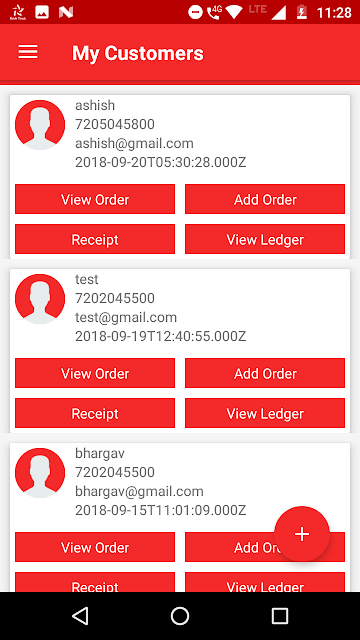Open the hamburger drawer menu
The width and height of the screenshot is (360, 640).
coord(28,52)
